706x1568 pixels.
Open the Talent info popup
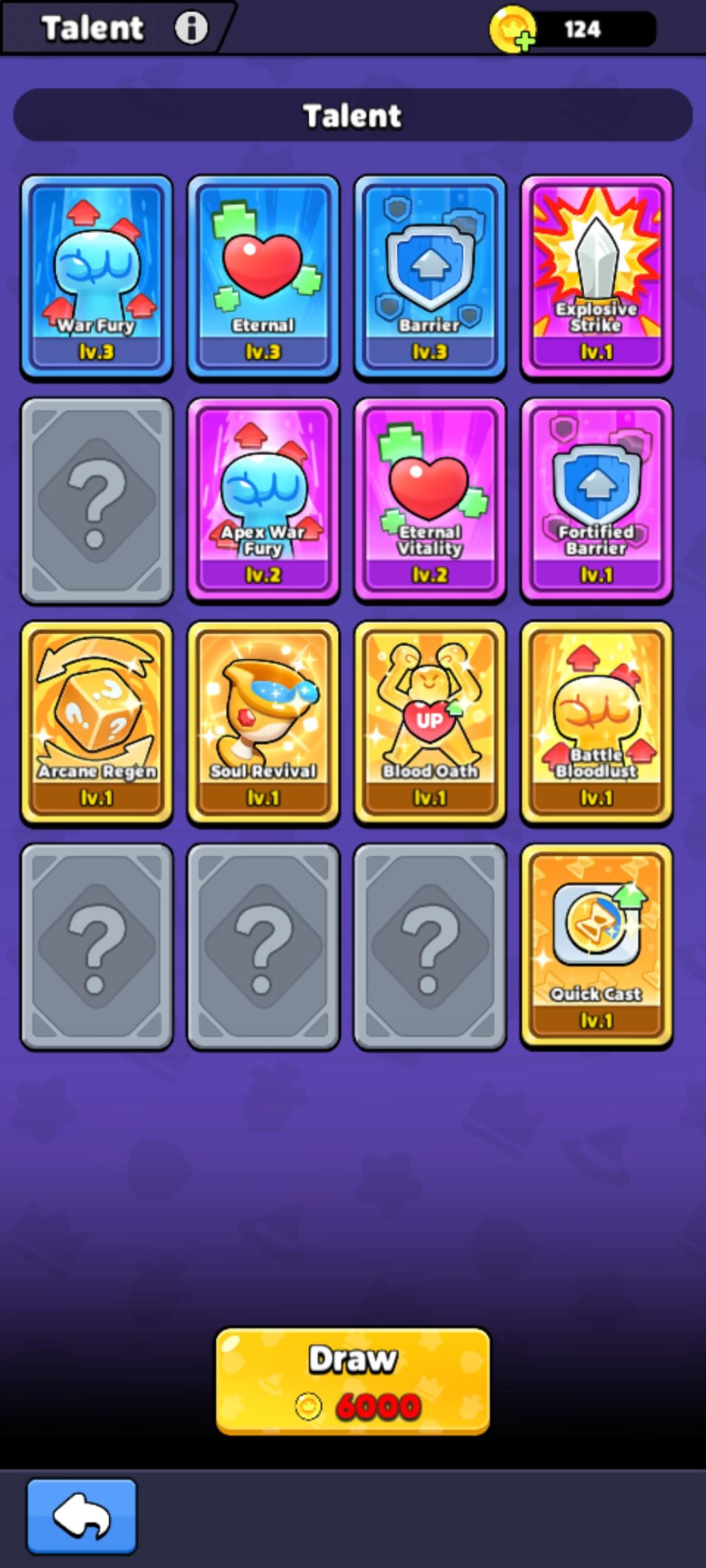[190, 27]
